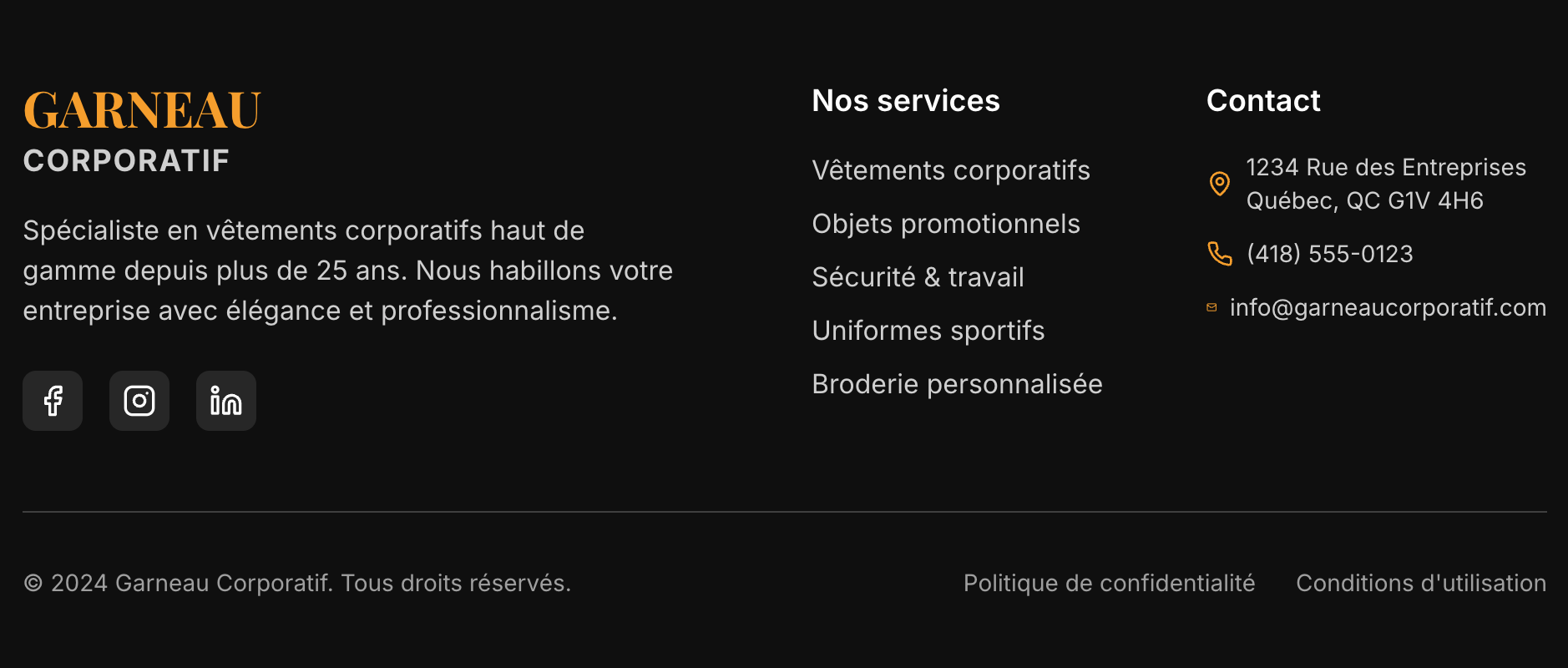Open the Facebook page icon
Image resolution: width=1568 pixels, height=668 pixels.
tap(53, 401)
